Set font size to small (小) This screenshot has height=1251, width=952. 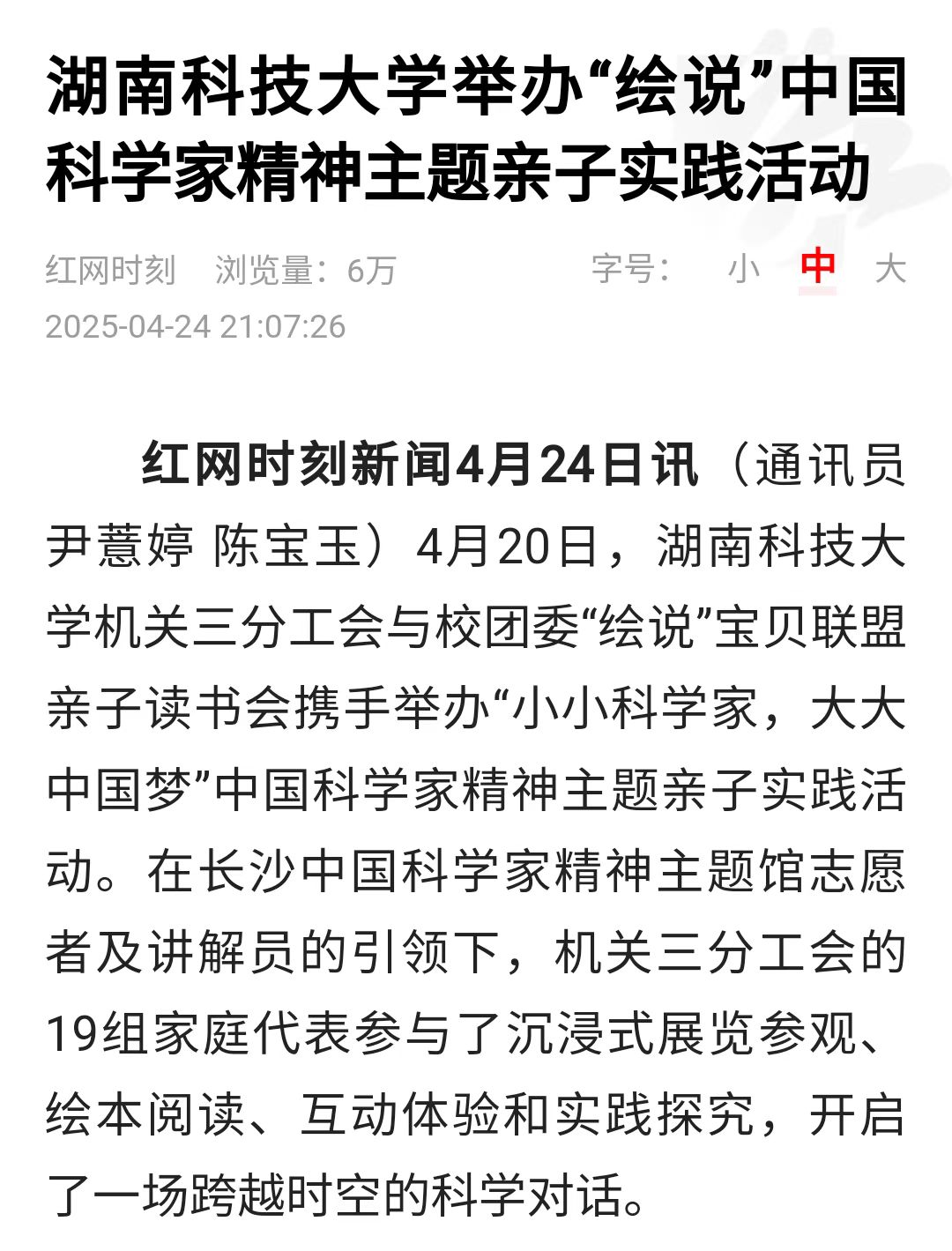point(744,268)
